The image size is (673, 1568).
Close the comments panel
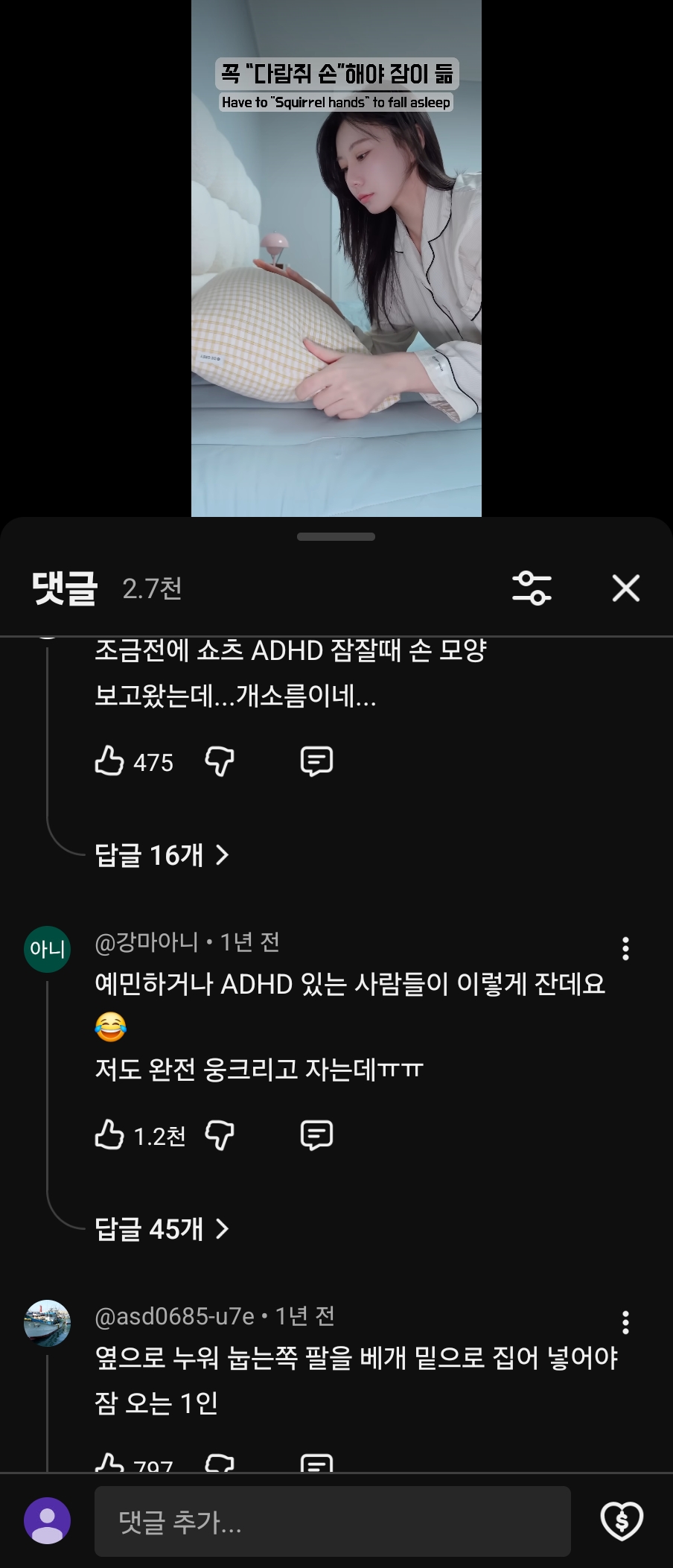625,588
